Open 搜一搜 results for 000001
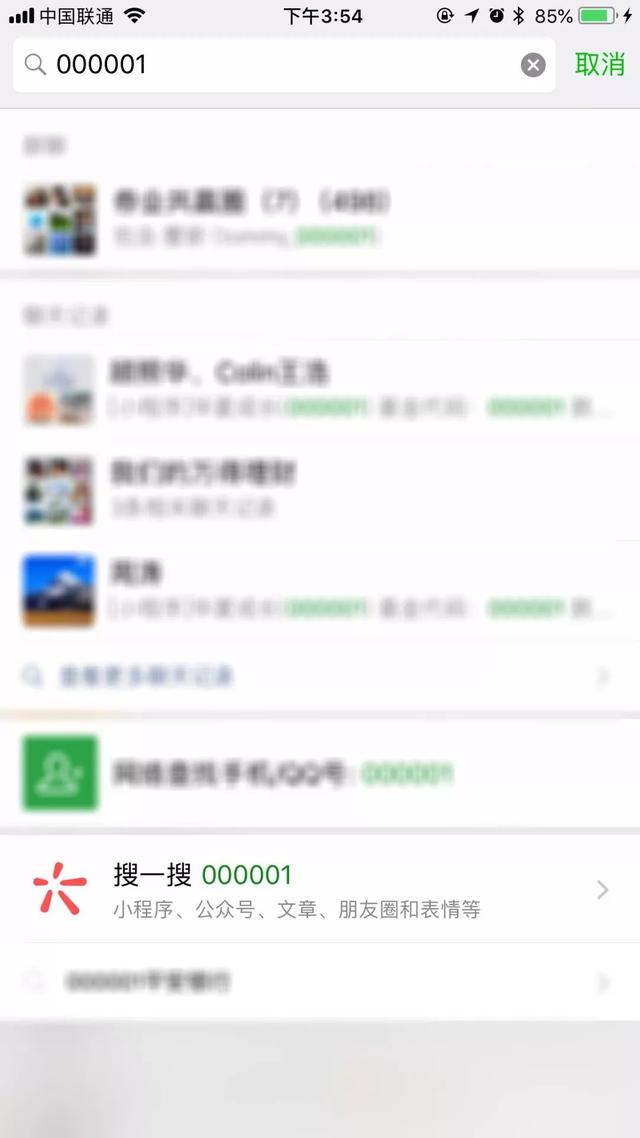The image size is (640, 1138). tap(320, 889)
